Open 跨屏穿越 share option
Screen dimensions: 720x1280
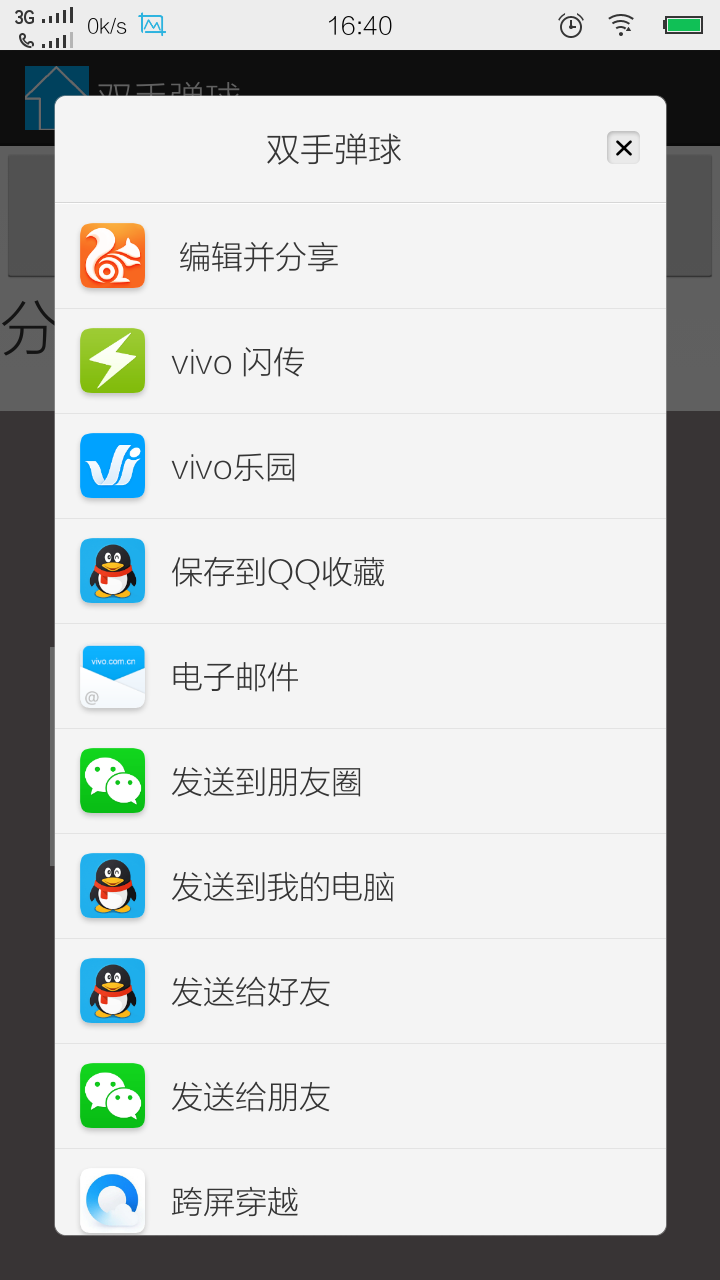point(360,1198)
